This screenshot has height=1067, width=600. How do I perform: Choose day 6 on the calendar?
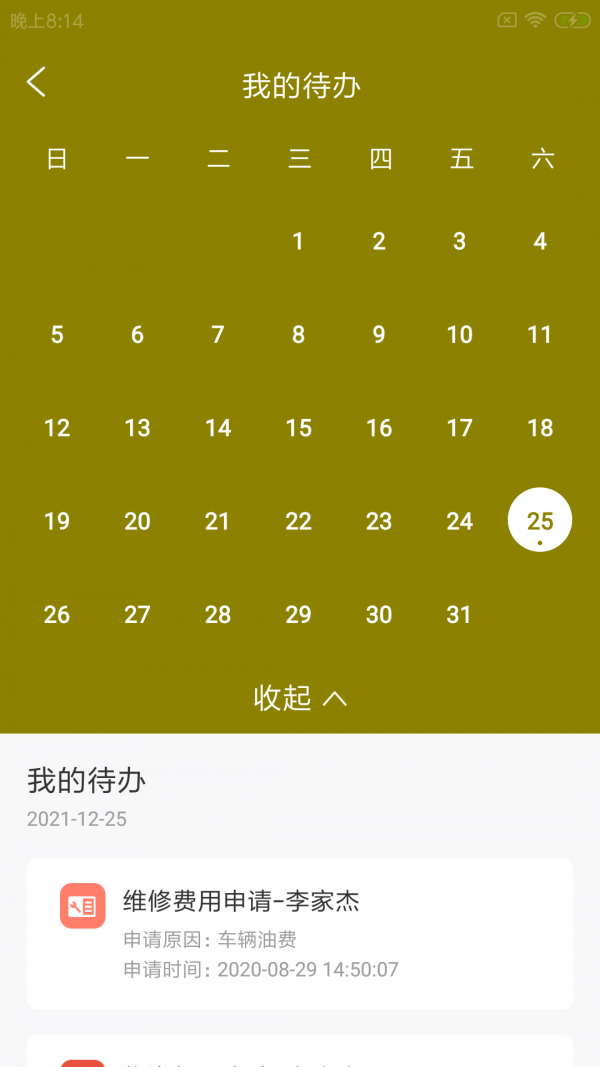[137, 335]
